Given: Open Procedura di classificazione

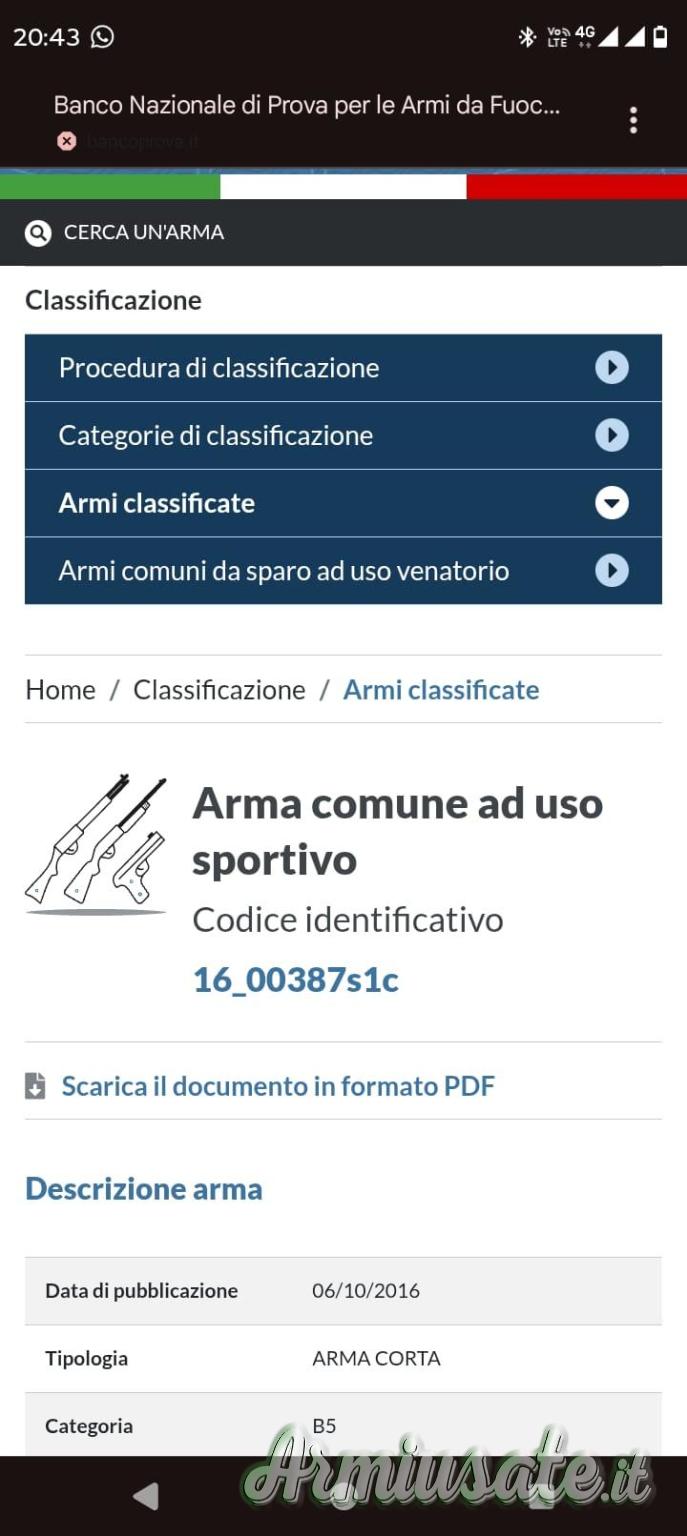Looking at the screenshot, I should (x=343, y=368).
